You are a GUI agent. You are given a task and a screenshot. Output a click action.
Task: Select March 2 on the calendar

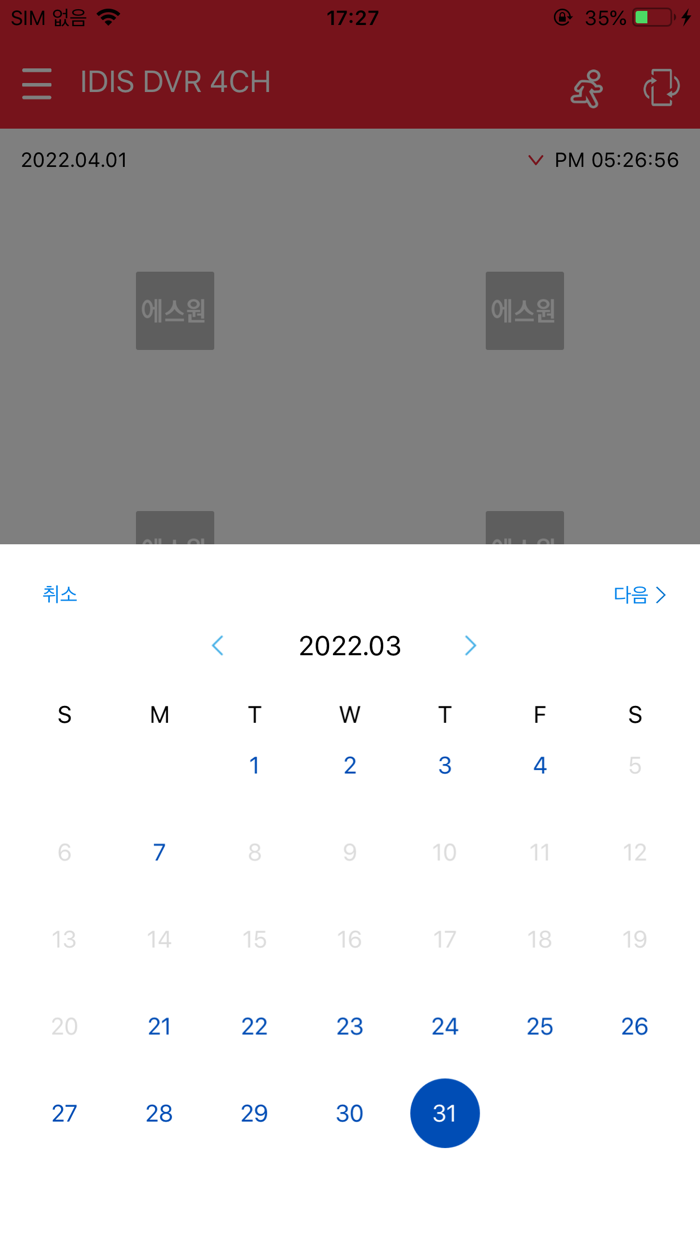350,766
